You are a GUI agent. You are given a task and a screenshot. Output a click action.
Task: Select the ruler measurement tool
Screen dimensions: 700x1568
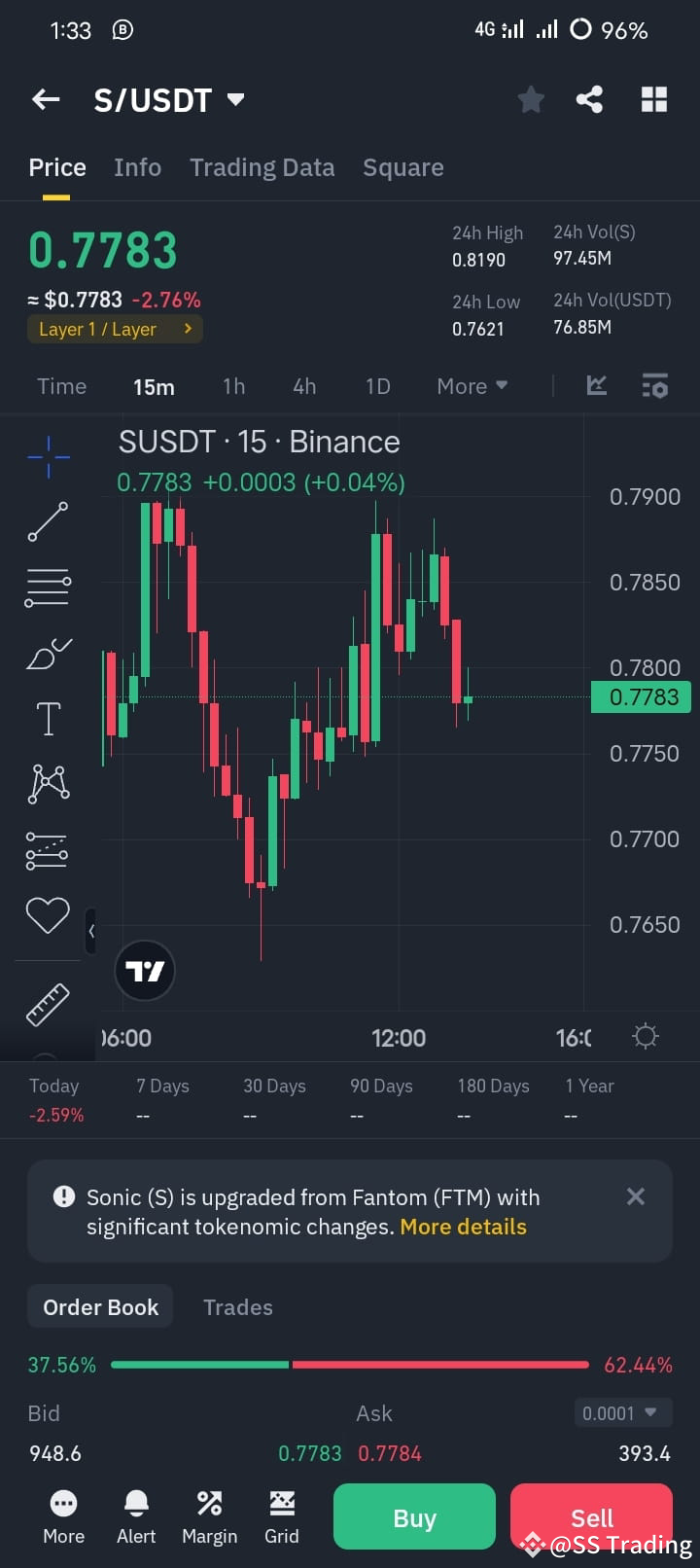pyautogui.click(x=48, y=1004)
